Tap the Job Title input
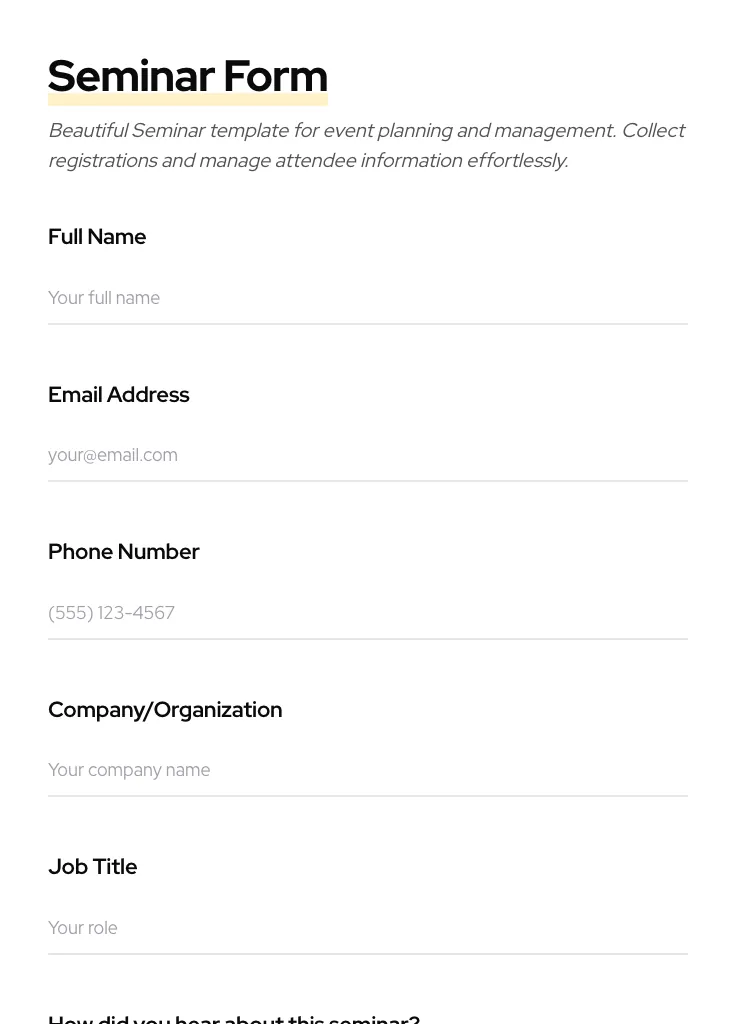This screenshot has width=736, height=1024. (x=367, y=928)
